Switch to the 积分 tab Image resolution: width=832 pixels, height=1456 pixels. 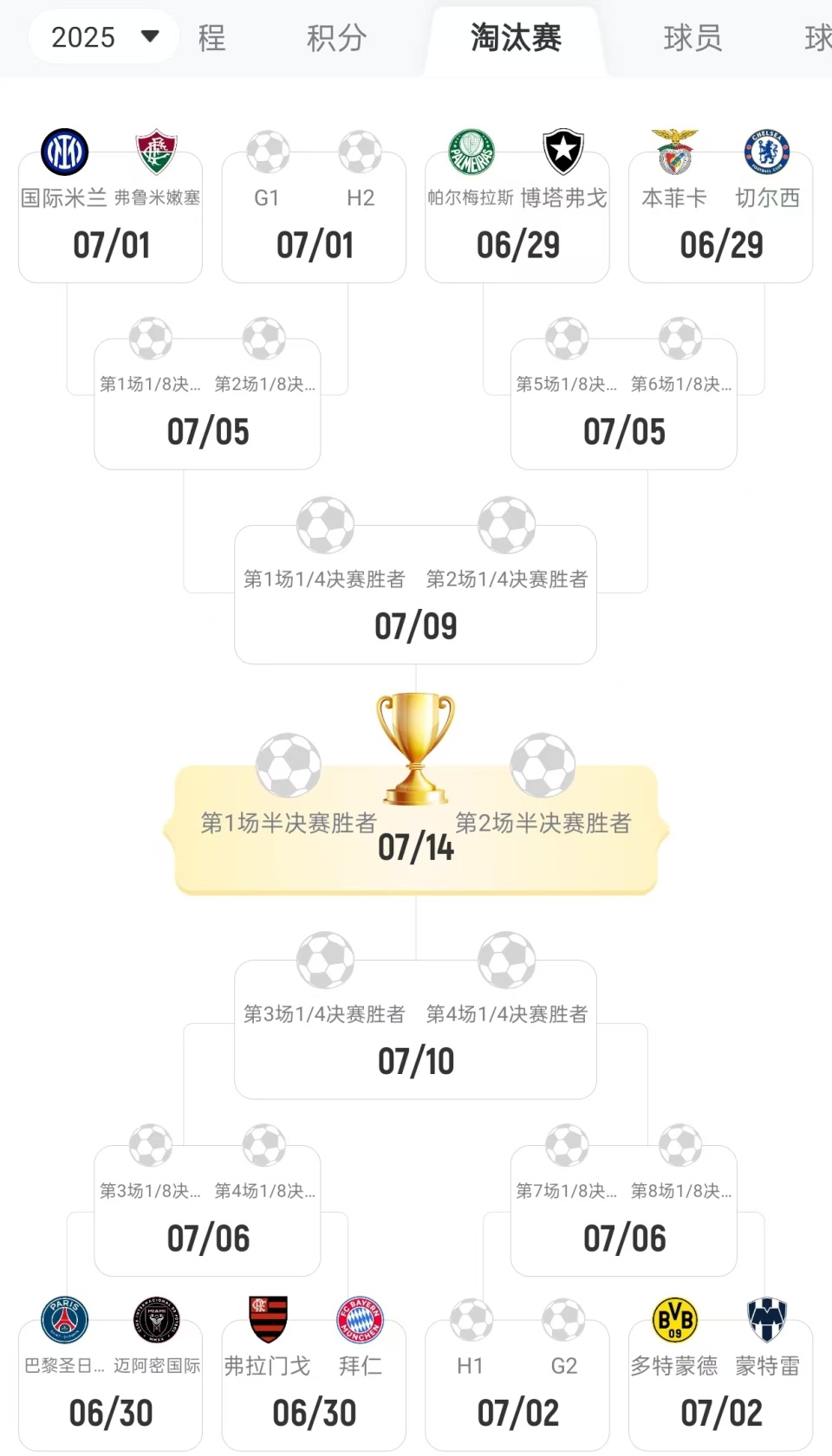coord(336,38)
